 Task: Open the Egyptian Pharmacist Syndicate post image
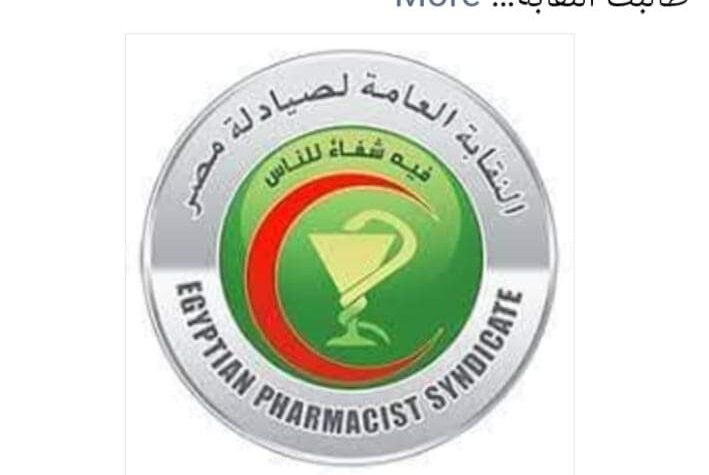click(349, 255)
